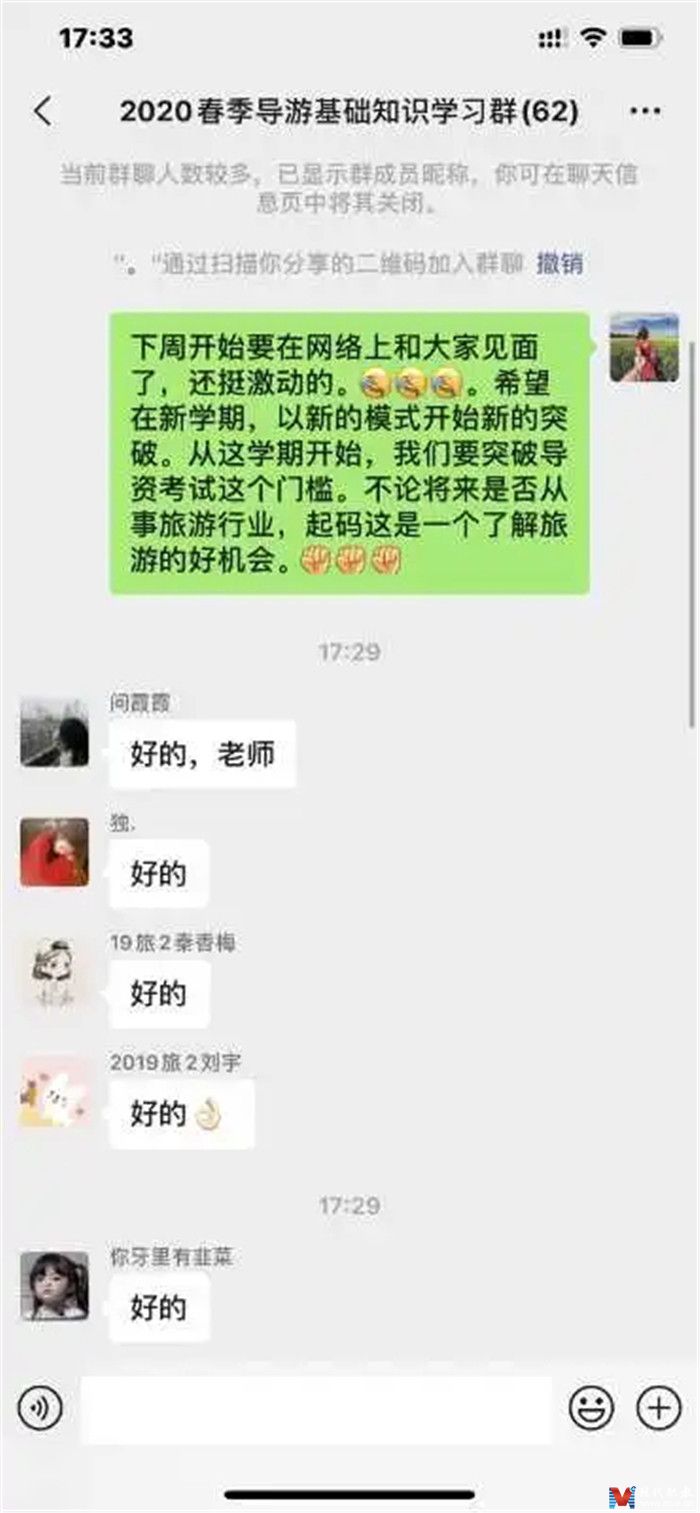Open the emoji picker

[591, 1408]
